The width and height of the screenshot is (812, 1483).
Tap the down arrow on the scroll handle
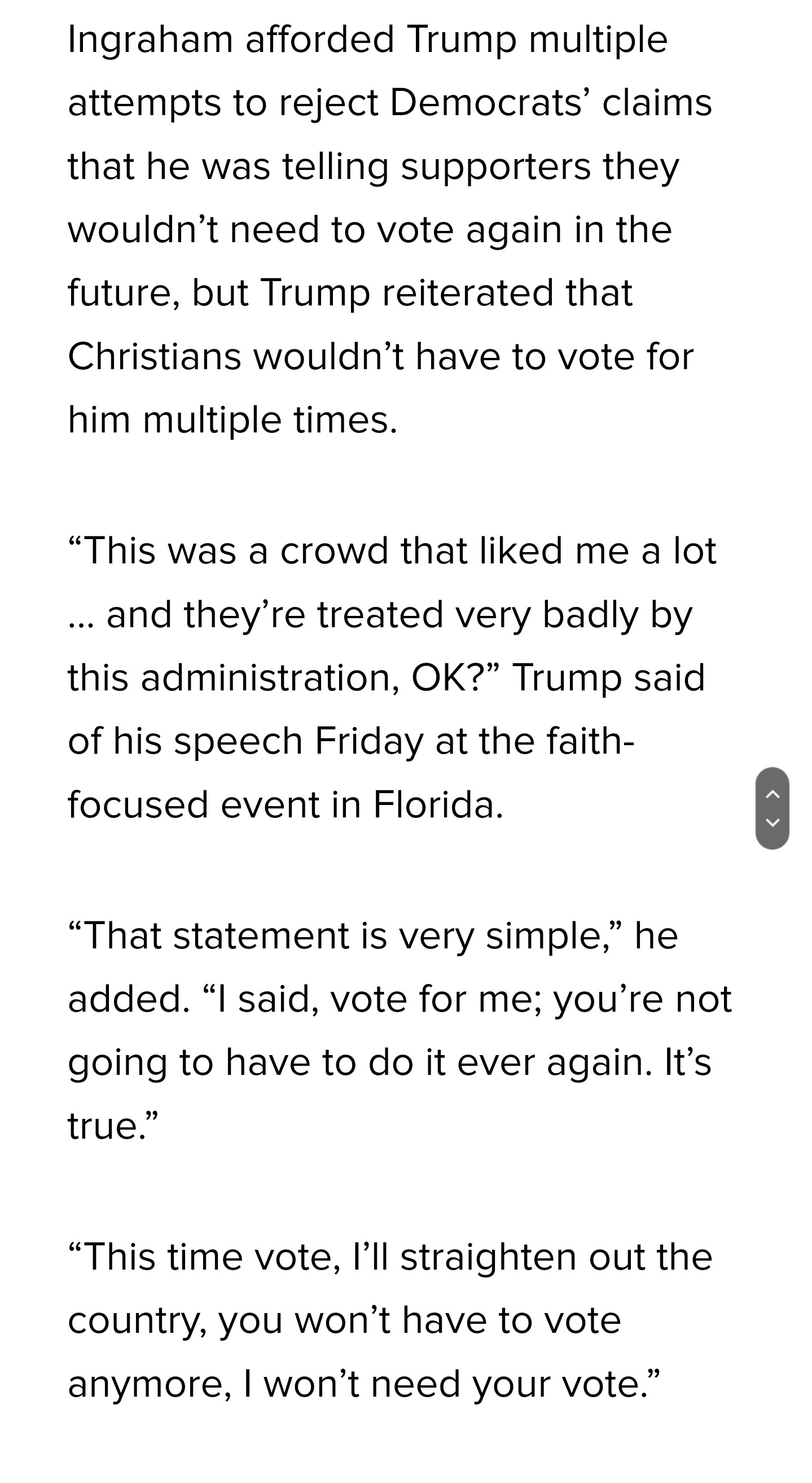click(x=773, y=822)
